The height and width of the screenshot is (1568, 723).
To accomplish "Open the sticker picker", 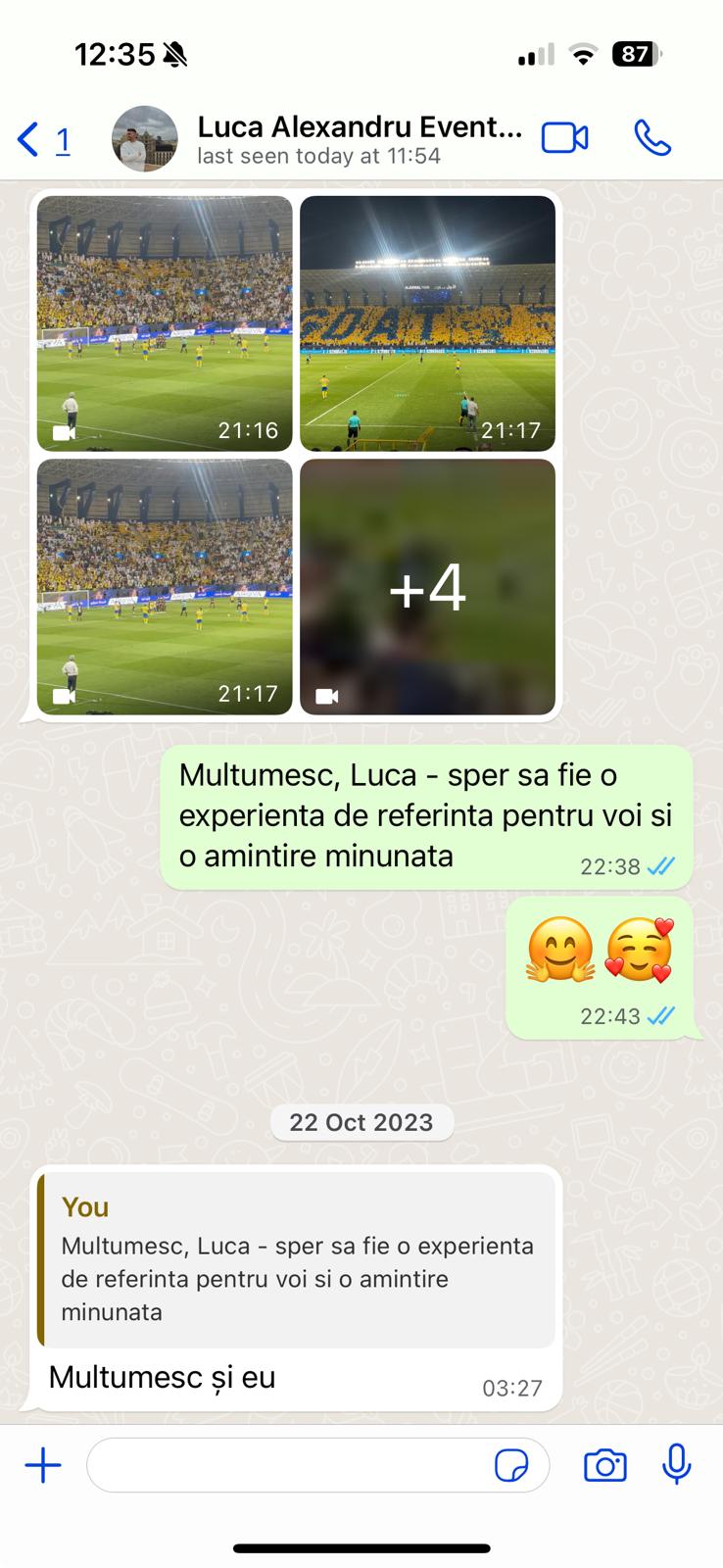I will click(x=511, y=1466).
